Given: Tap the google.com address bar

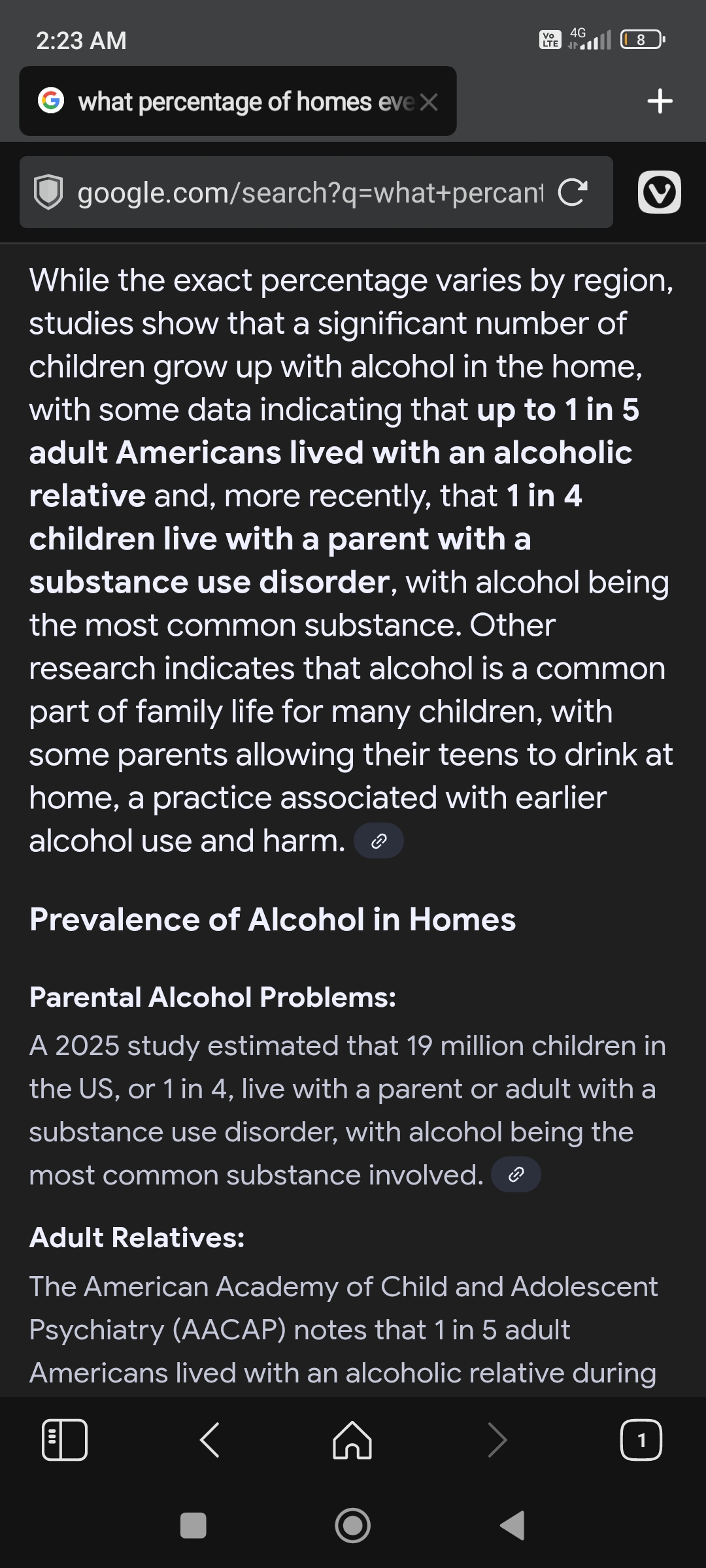Looking at the screenshot, I should [311, 192].
